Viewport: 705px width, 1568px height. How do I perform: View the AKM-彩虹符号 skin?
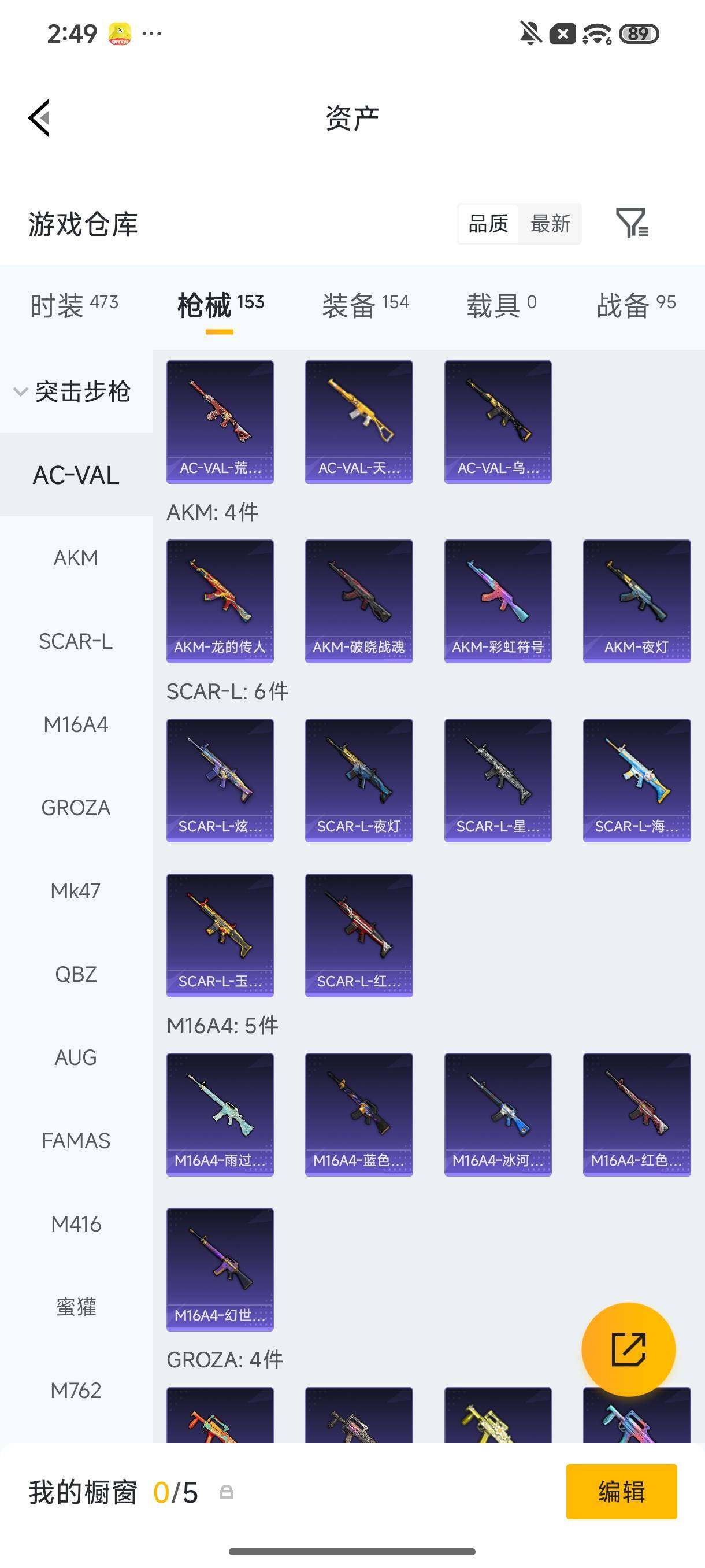[498, 601]
